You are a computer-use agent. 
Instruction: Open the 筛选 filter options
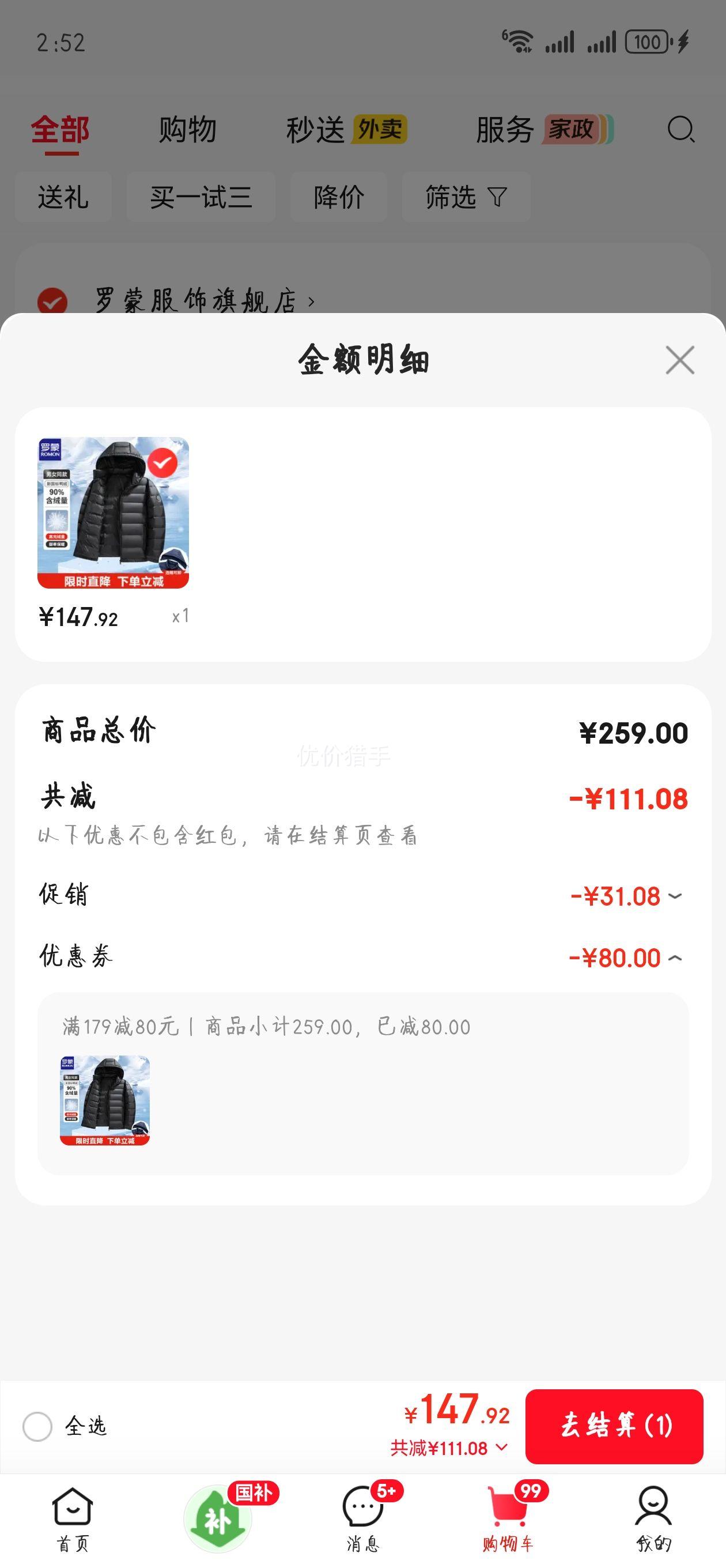click(x=466, y=198)
